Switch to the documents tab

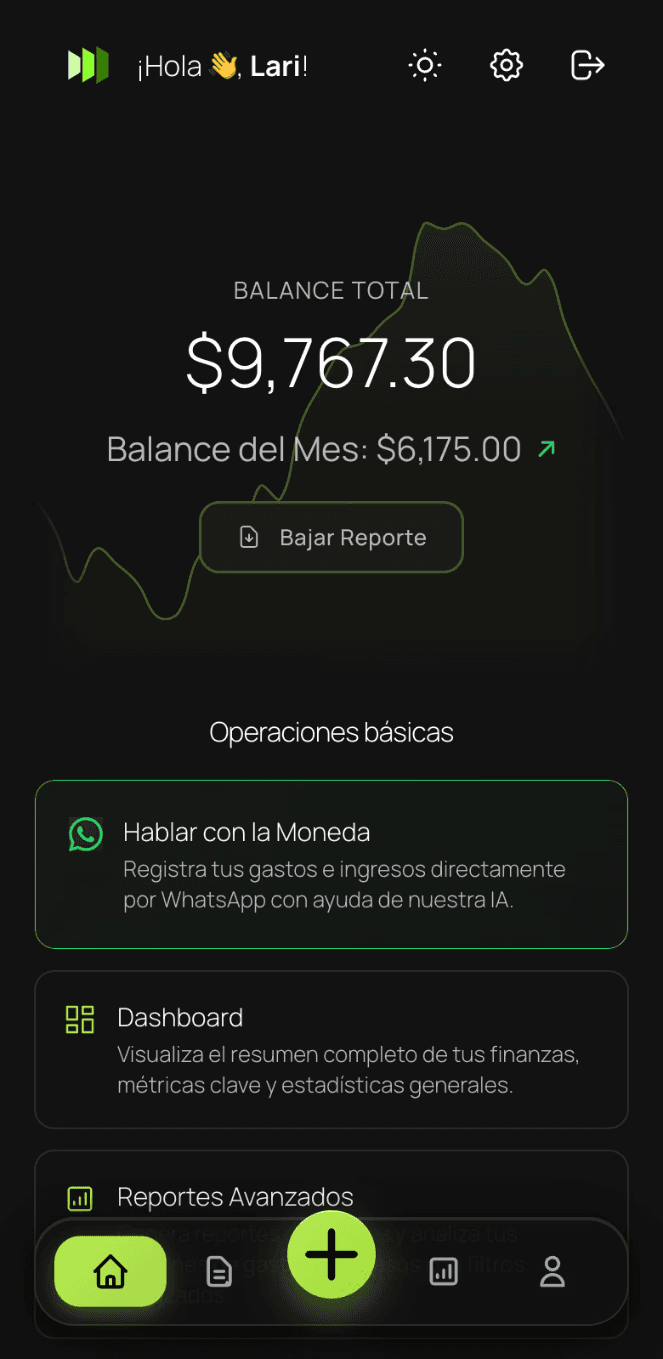click(218, 1272)
